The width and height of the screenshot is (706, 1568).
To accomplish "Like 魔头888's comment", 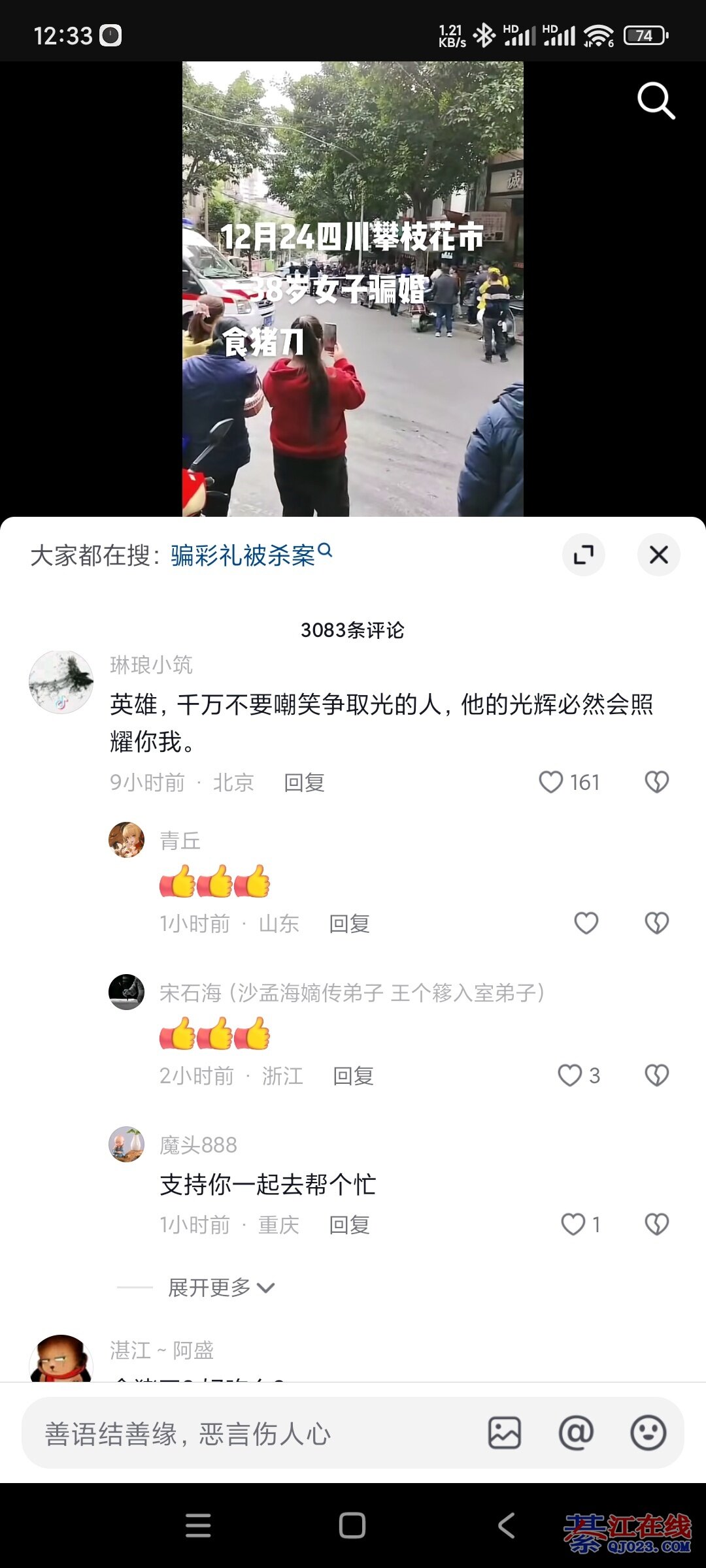I will 573,1224.
